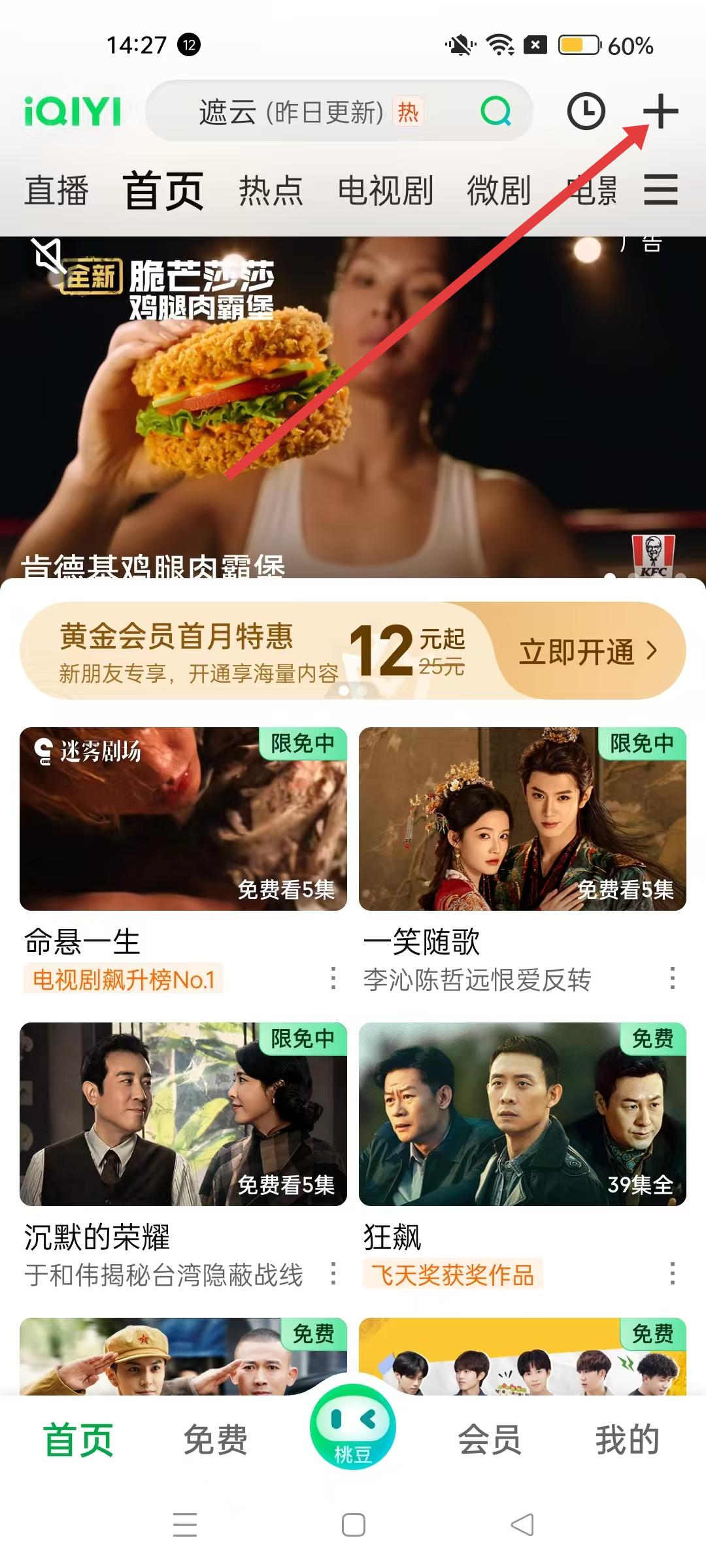
Task: Open the drama 沉默的荣耀
Action: click(x=183, y=1114)
